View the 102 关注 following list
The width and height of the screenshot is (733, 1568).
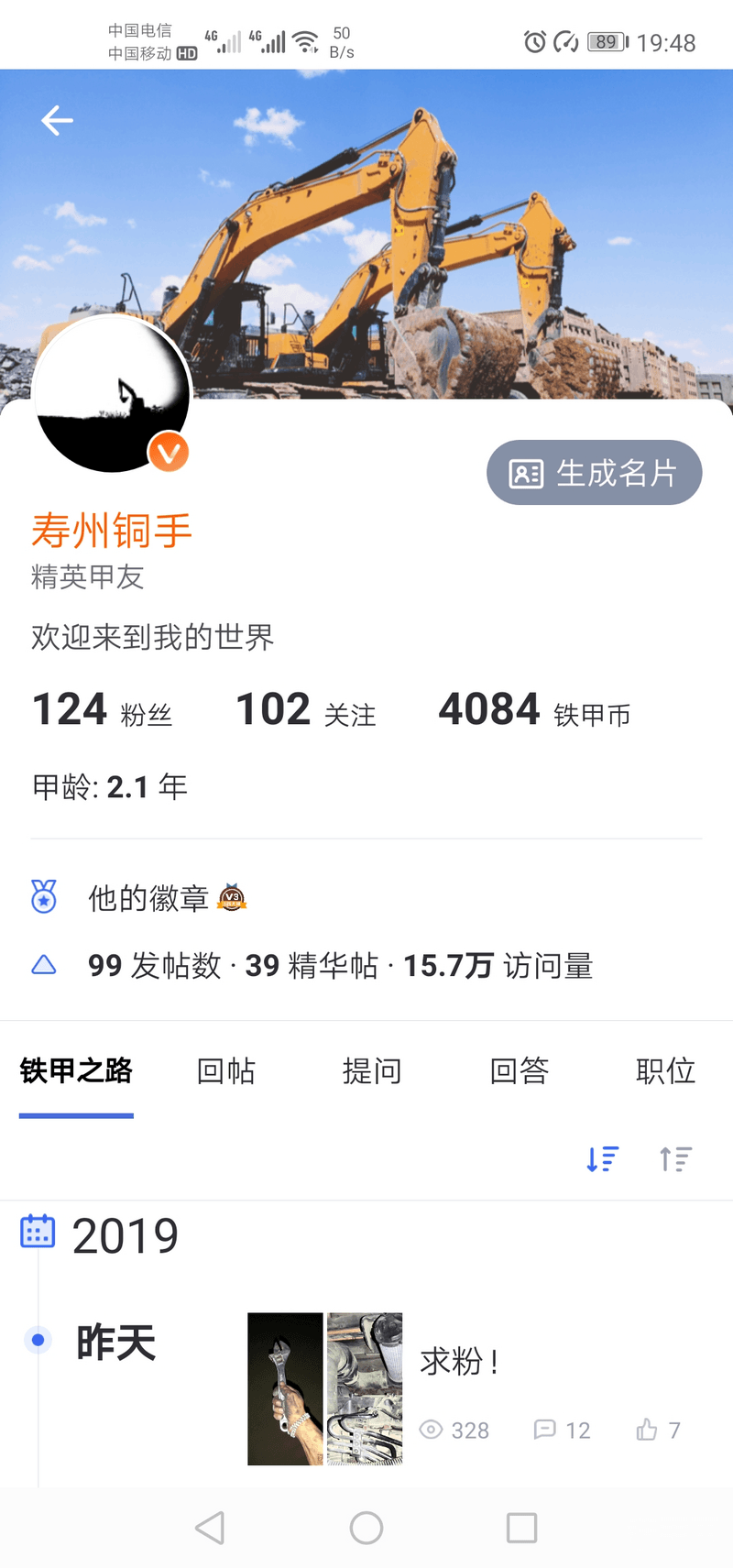306,711
